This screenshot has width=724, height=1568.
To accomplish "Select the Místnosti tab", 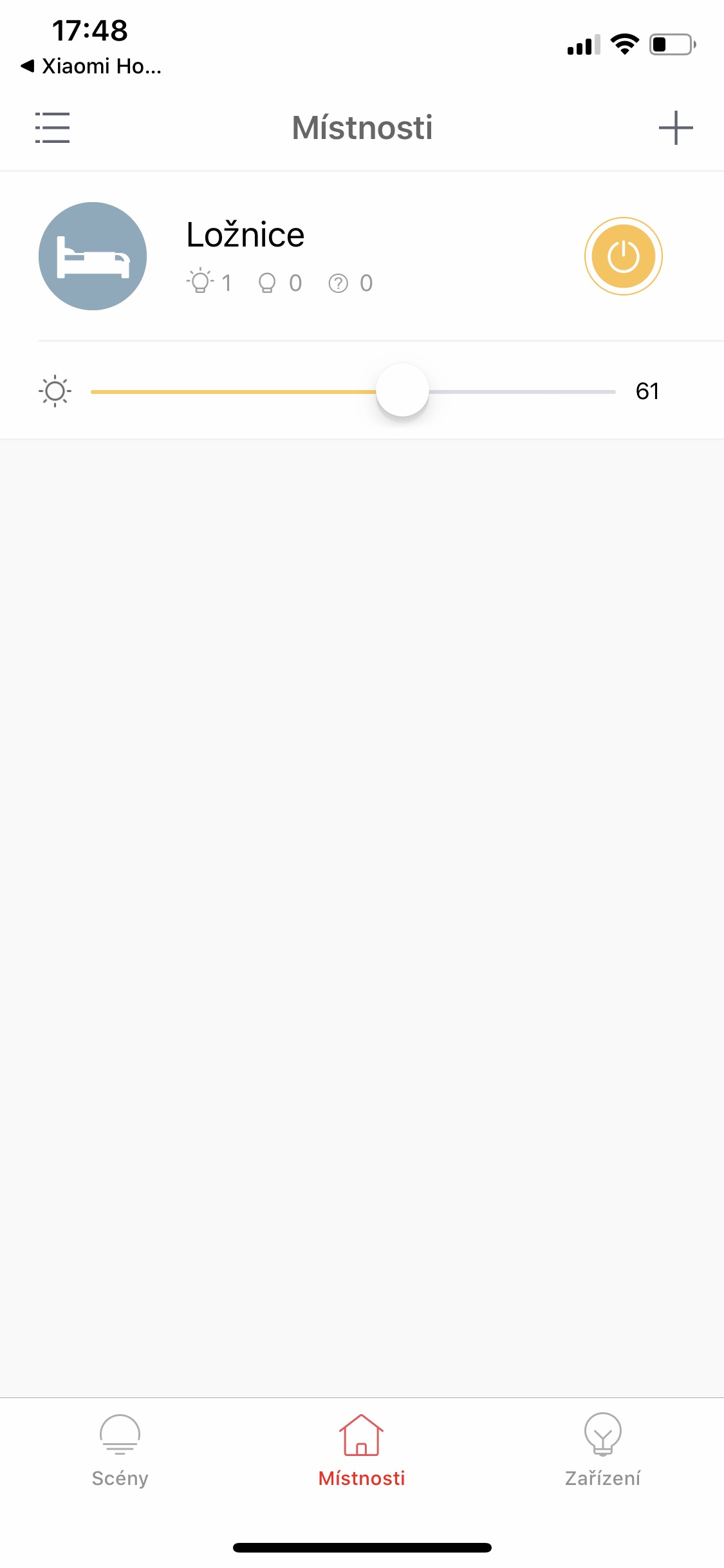I will tap(362, 1451).
